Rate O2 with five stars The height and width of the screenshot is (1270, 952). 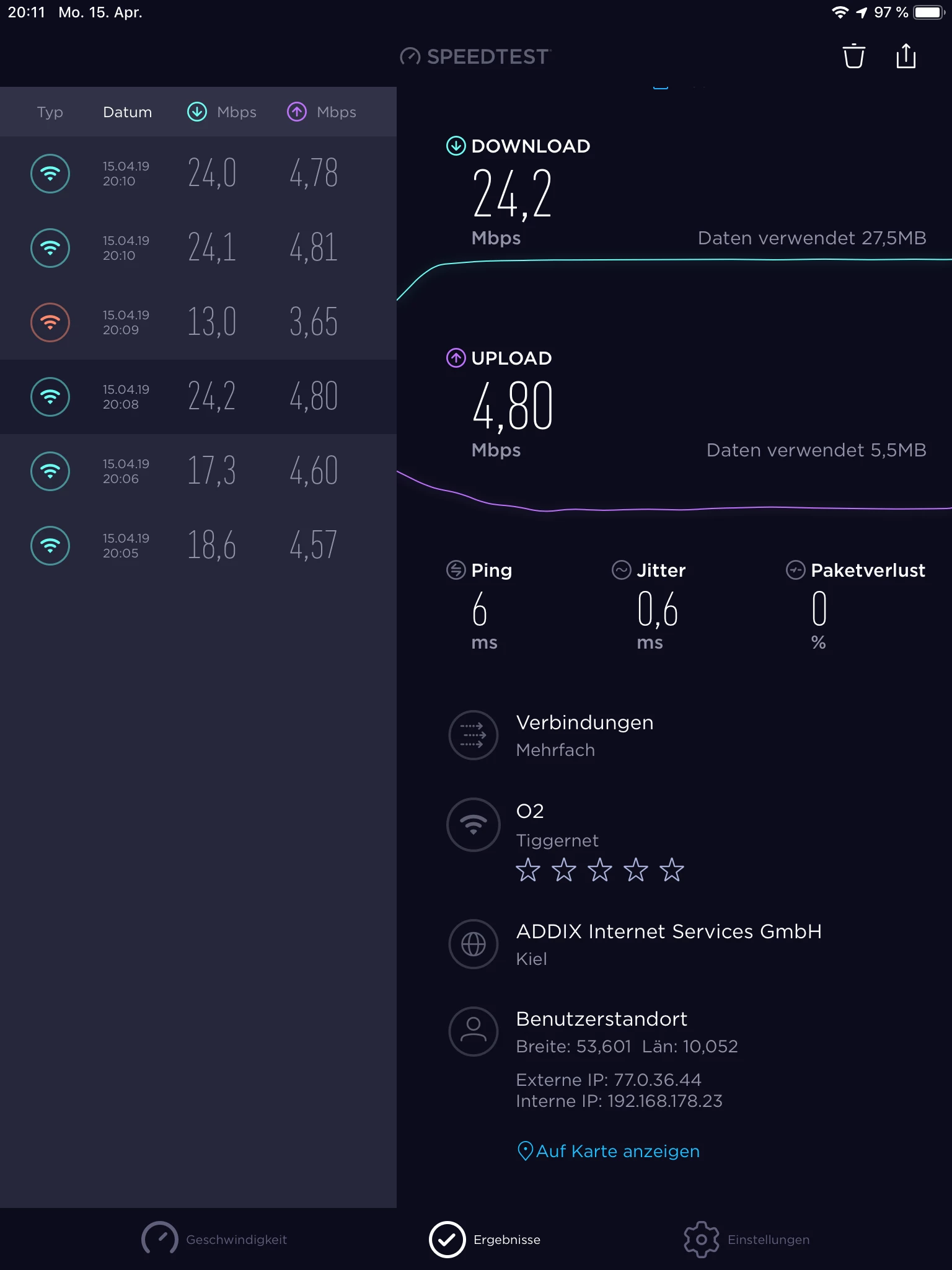tap(671, 870)
